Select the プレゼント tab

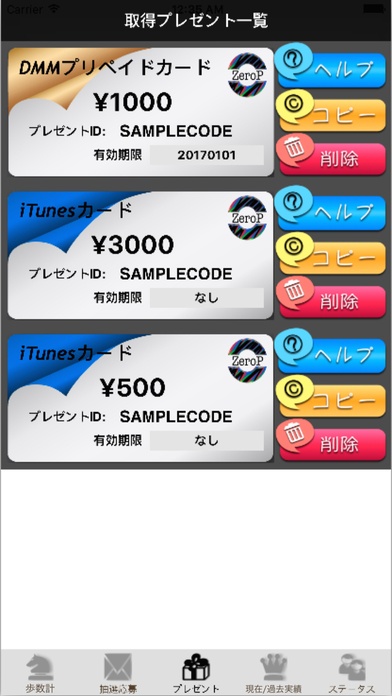pos(196,673)
